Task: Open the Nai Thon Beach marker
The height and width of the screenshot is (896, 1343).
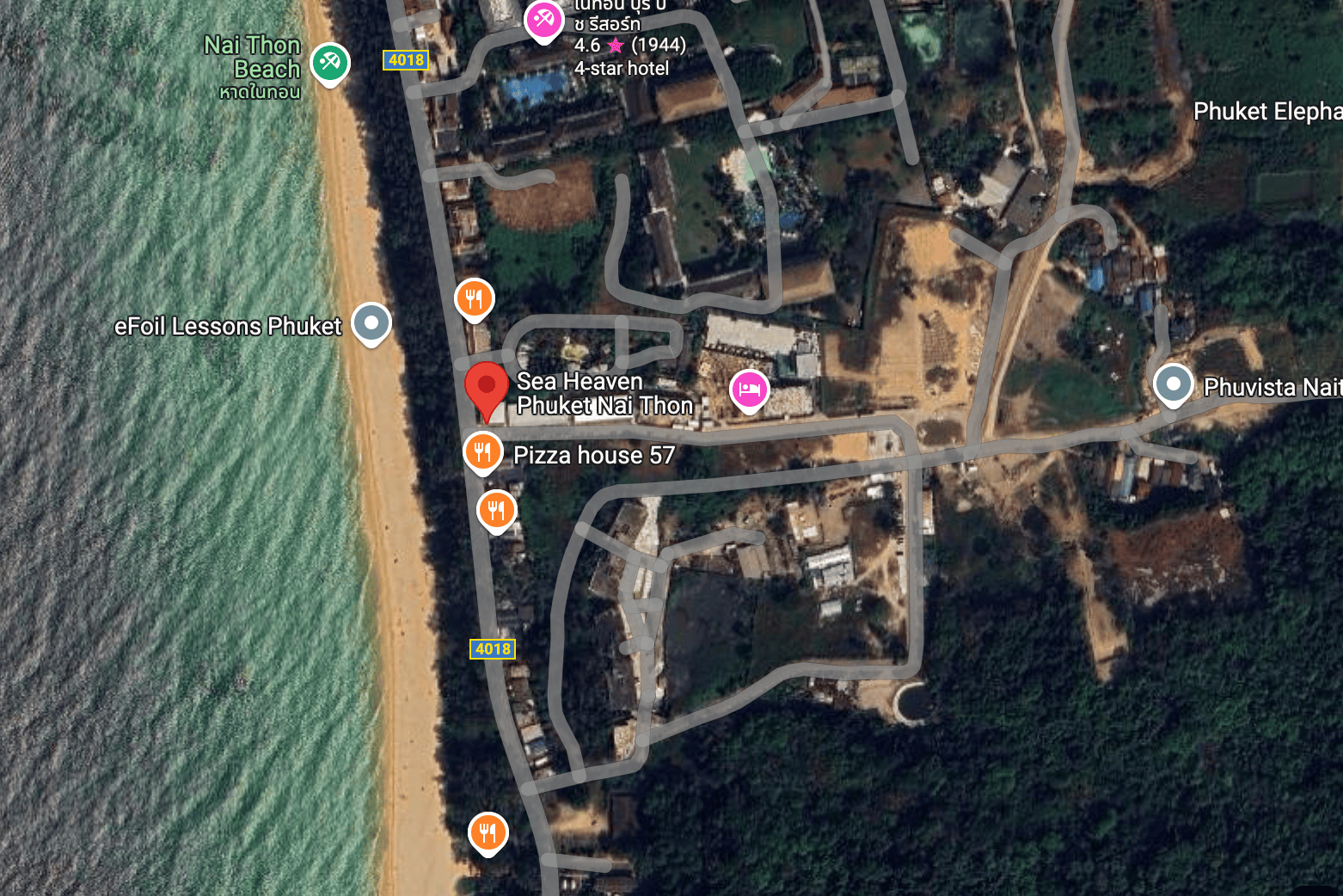Action: click(329, 62)
